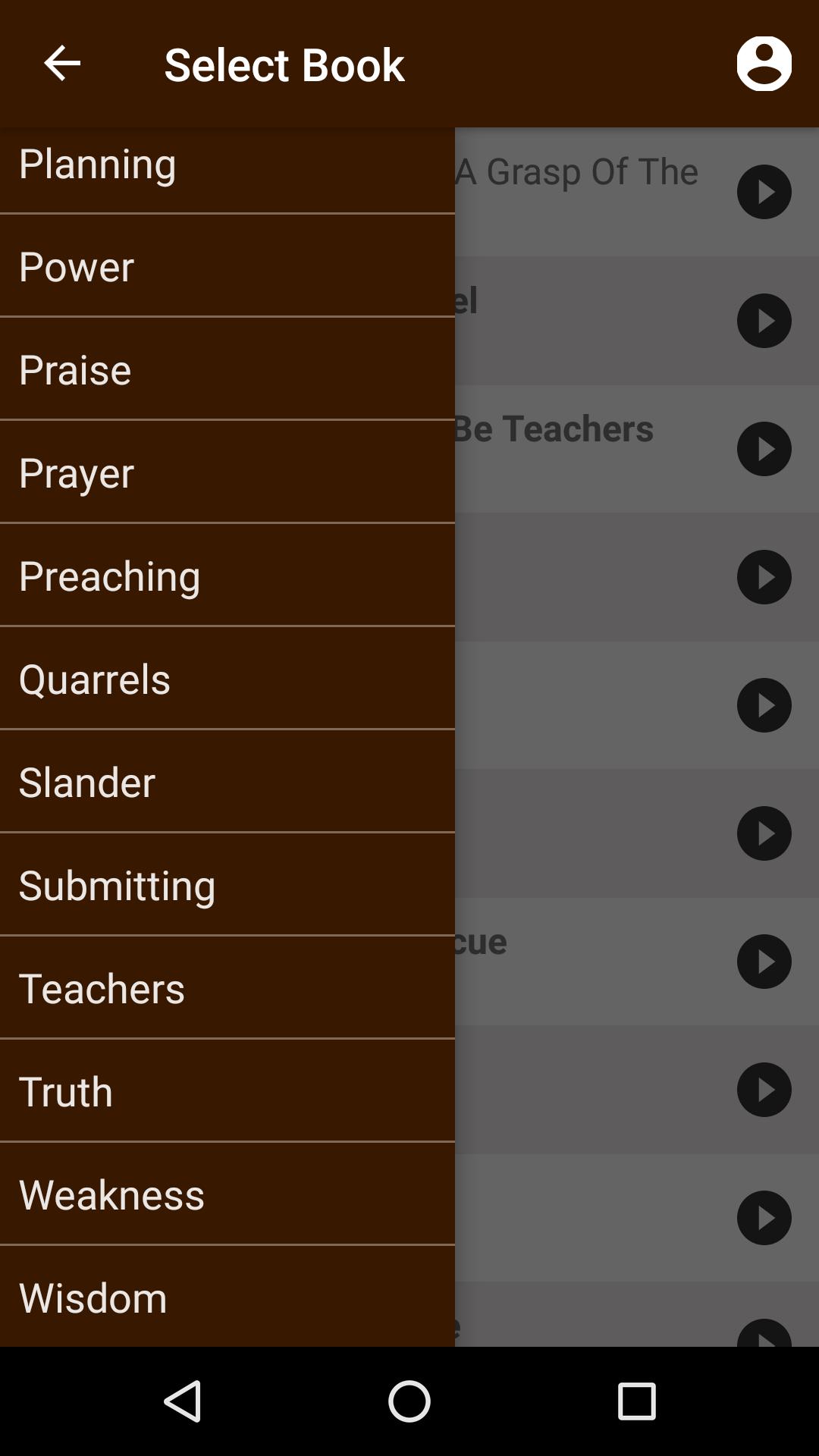Go back using the app bar arrow
Screen dimensions: 819x1456
(62, 64)
